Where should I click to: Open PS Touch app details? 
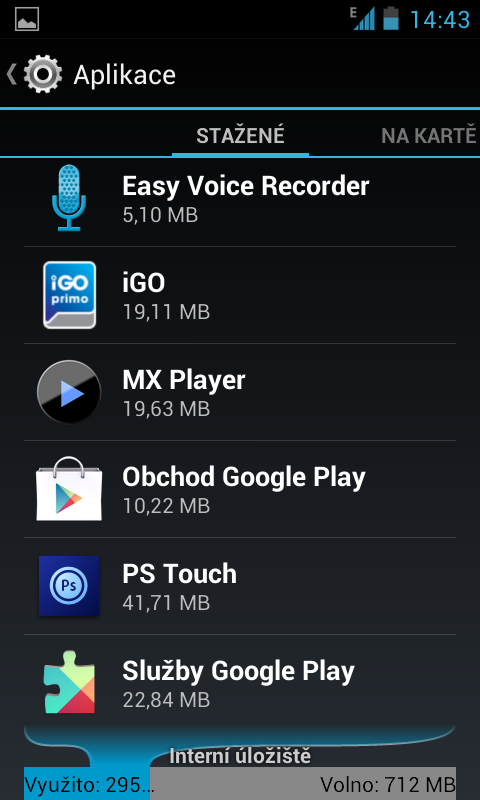[240, 586]
